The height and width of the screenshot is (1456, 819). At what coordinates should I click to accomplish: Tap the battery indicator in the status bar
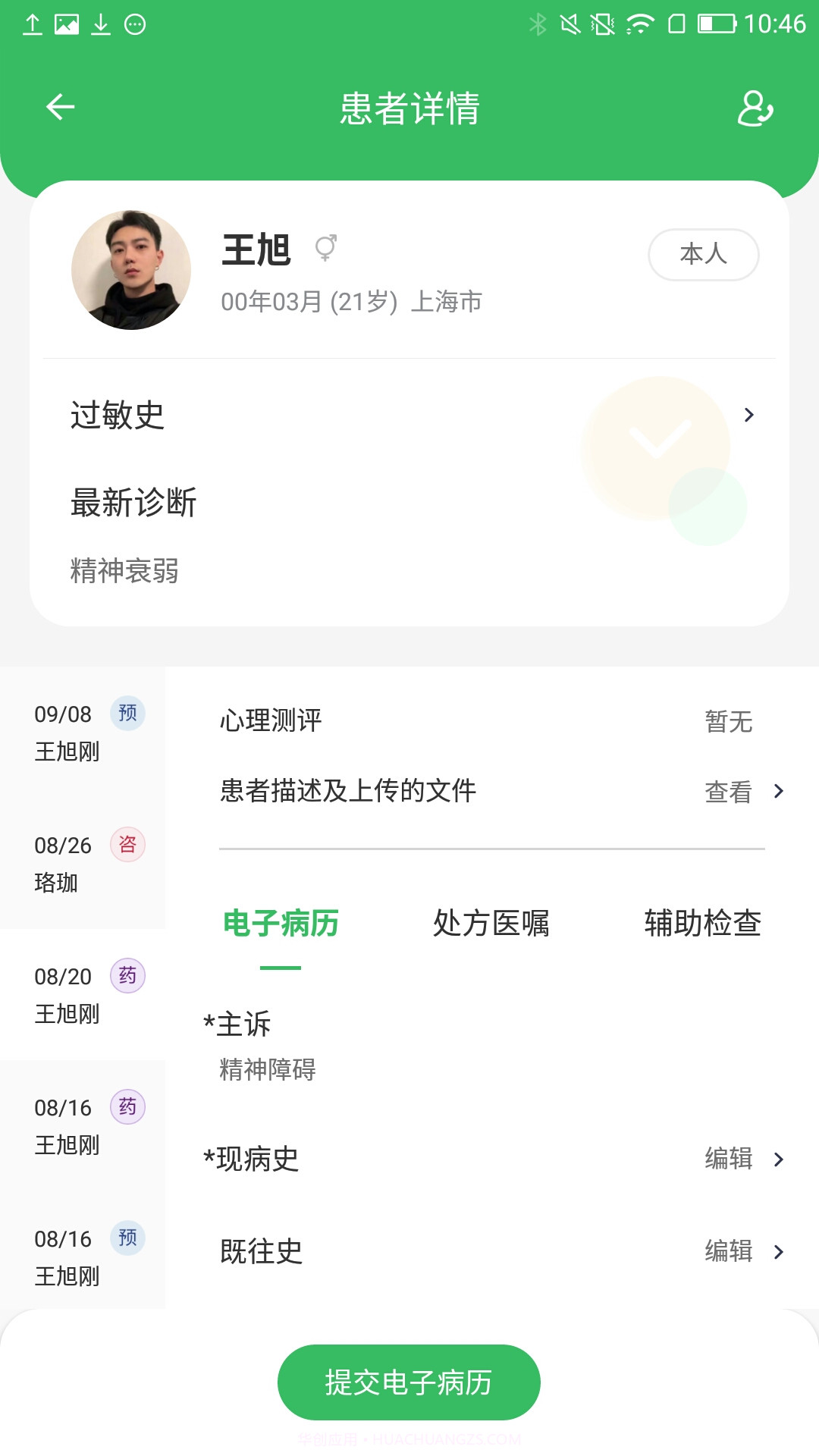point(716,23)
